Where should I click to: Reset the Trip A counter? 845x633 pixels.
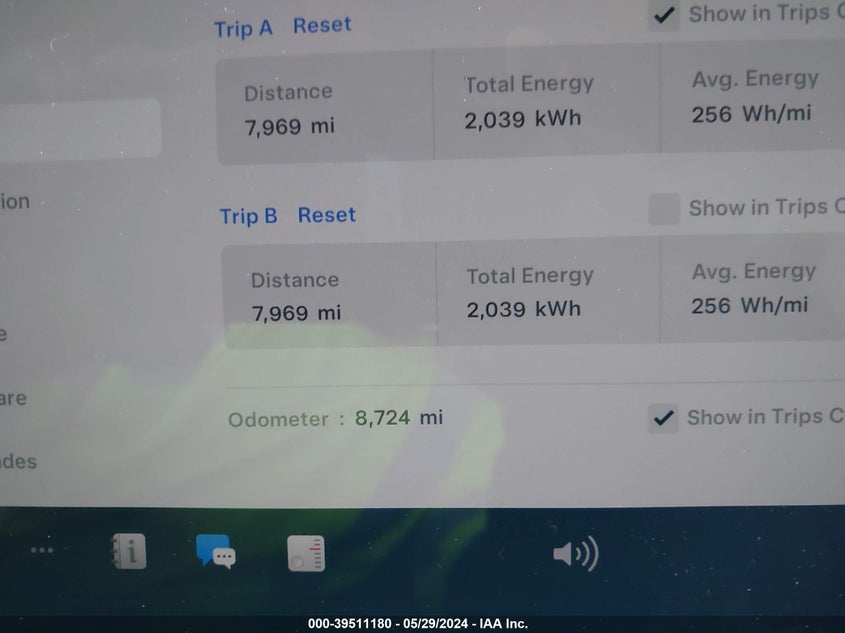tap(322, 26)
